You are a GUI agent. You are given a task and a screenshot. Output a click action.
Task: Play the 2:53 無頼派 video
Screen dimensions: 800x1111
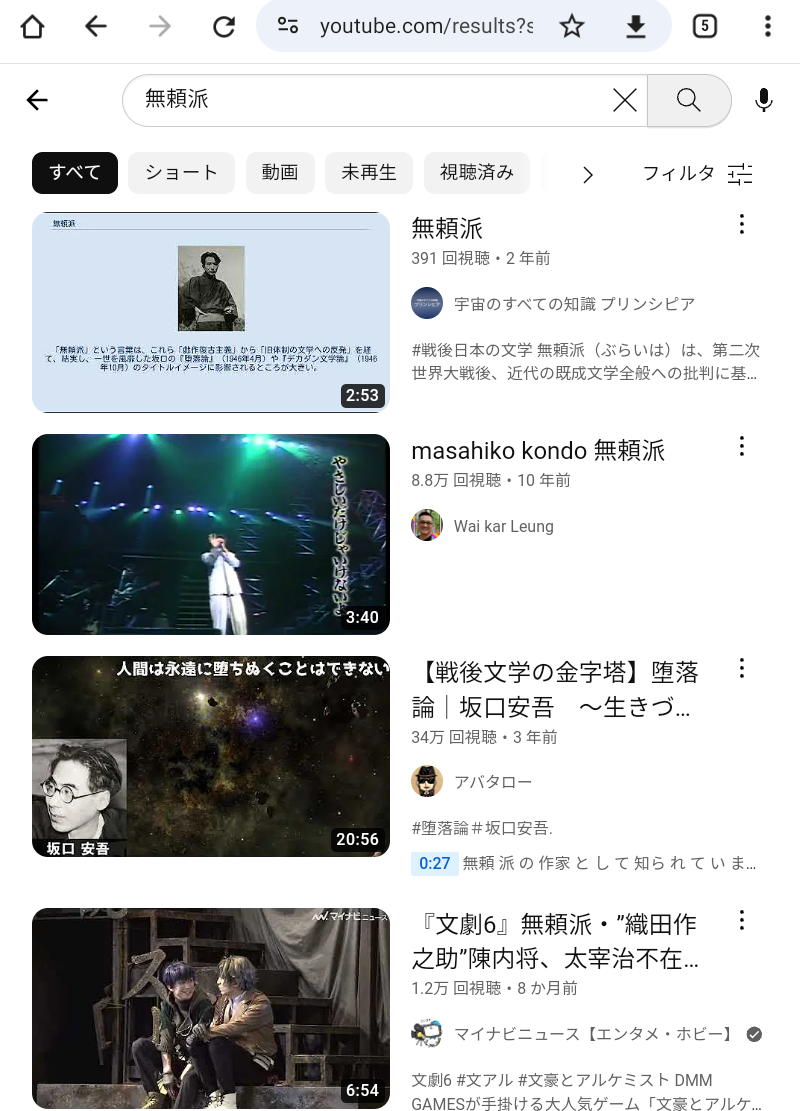[211, 312]
